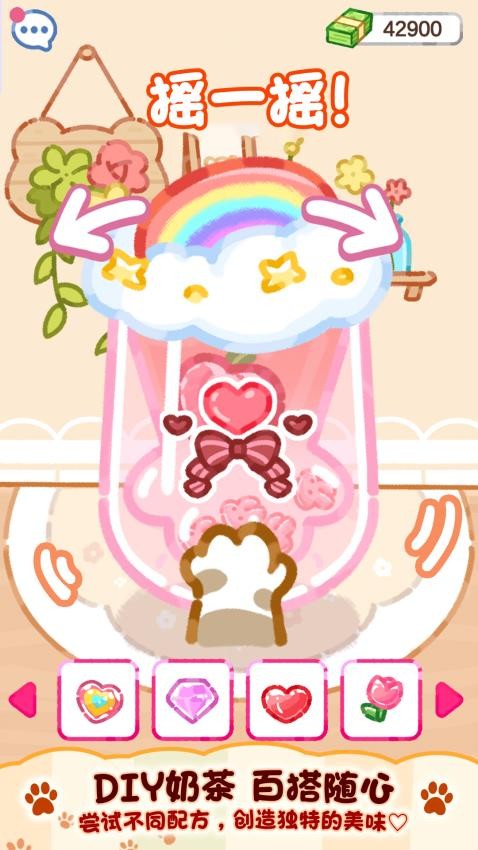
Task: Open the chat bubble icon
Action: click(34, 29)
